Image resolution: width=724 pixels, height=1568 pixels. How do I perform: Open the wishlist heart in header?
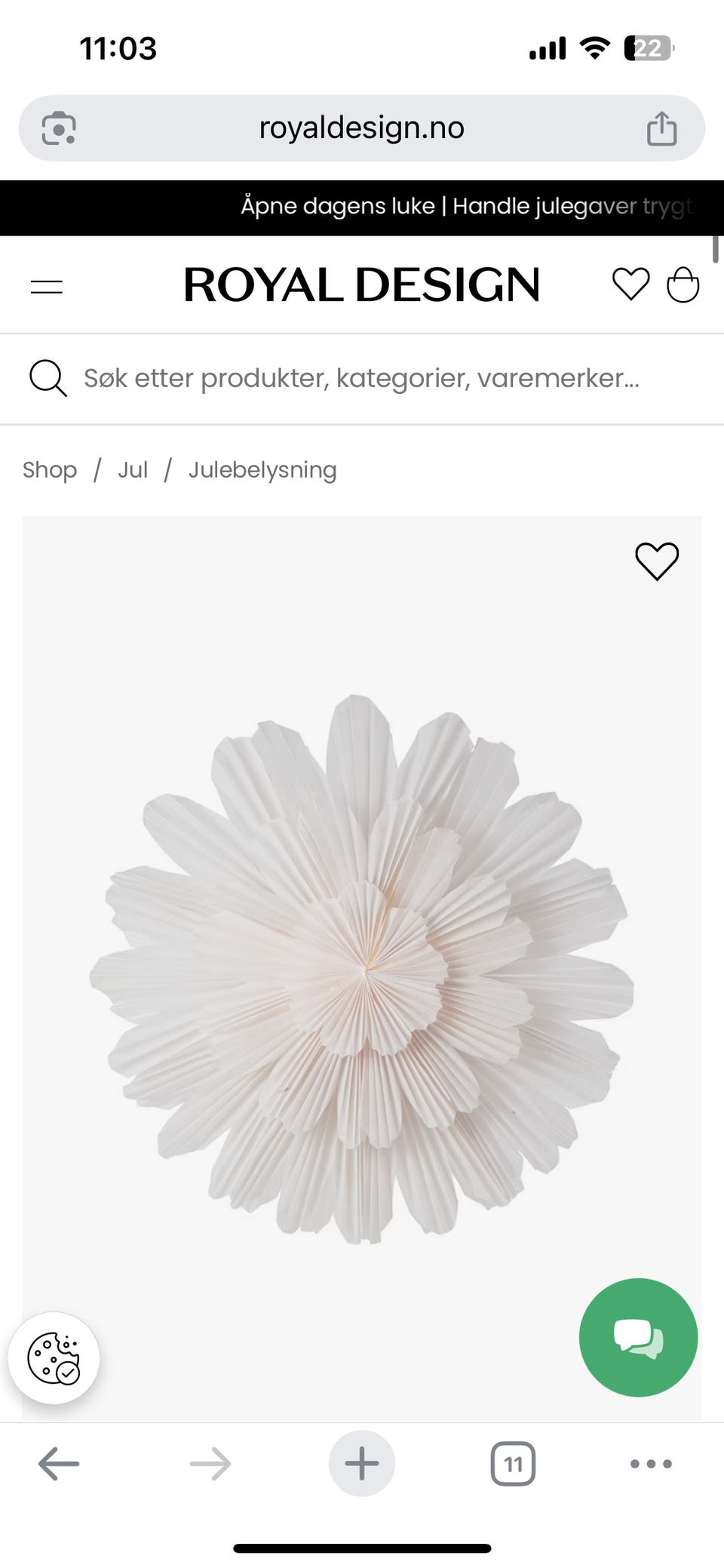630,284
